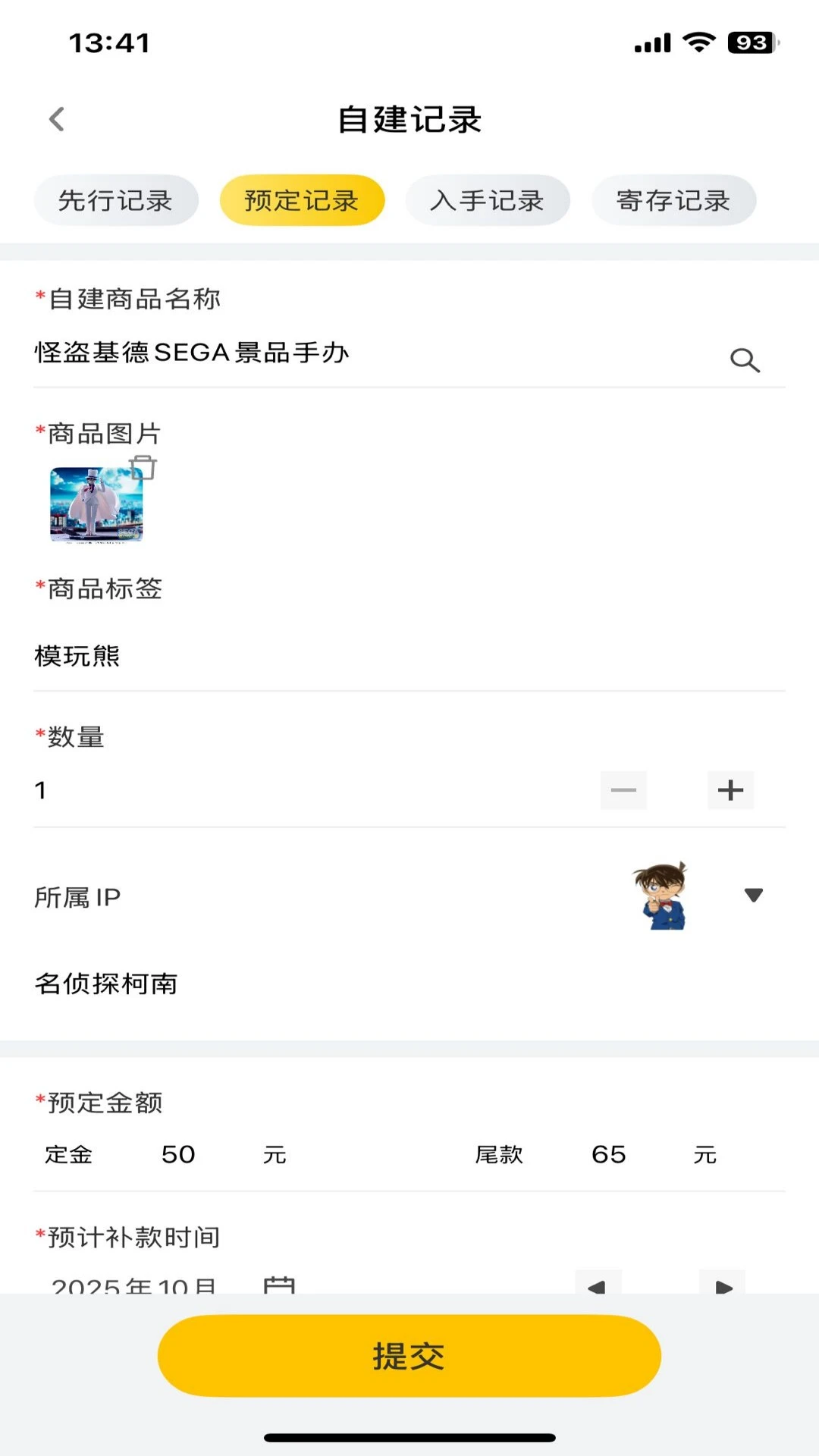Expand the 所属IP dropdown arrow
Image resolution: width=819 pixels, height=1456 pixels.
click(x=753, y=896)
